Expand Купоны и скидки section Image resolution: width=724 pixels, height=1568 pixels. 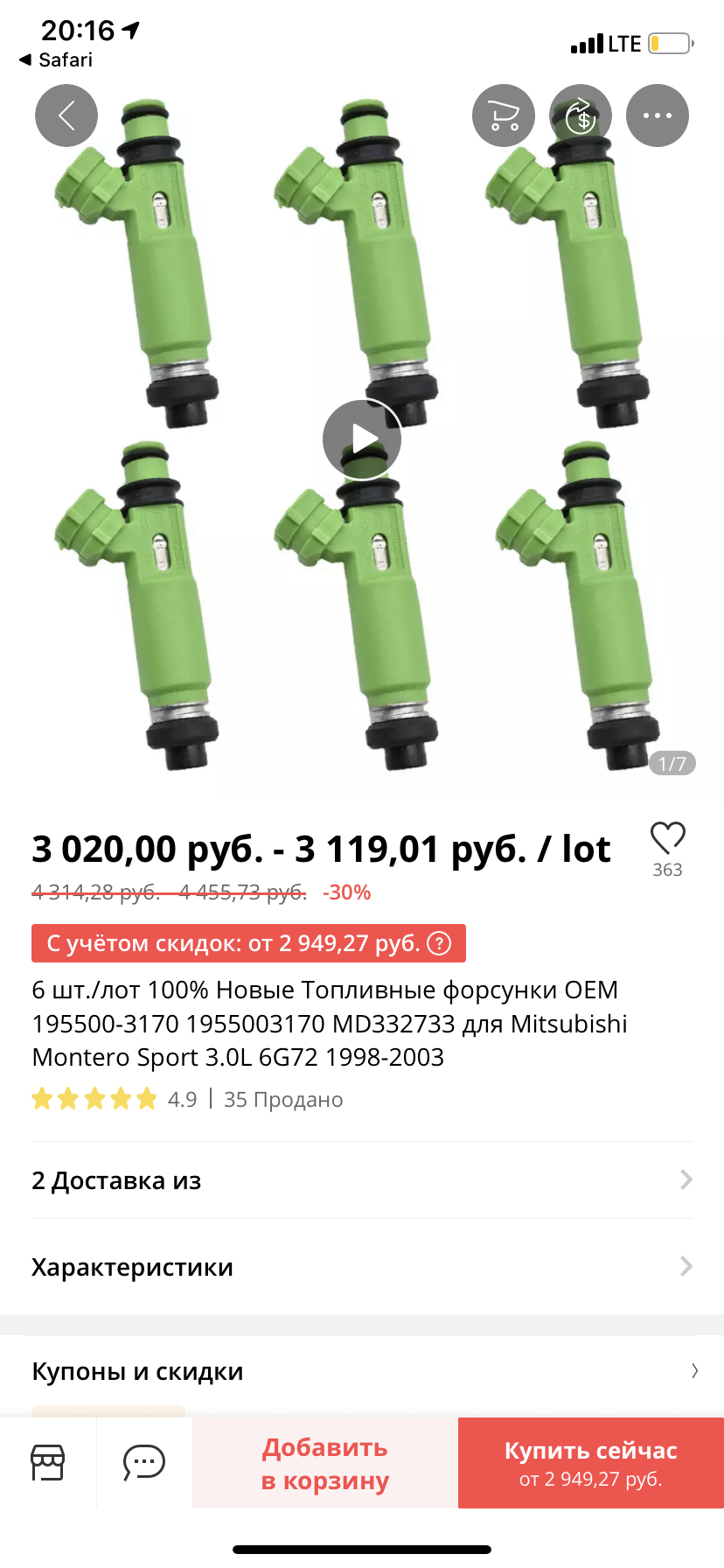pos(362,1371)
